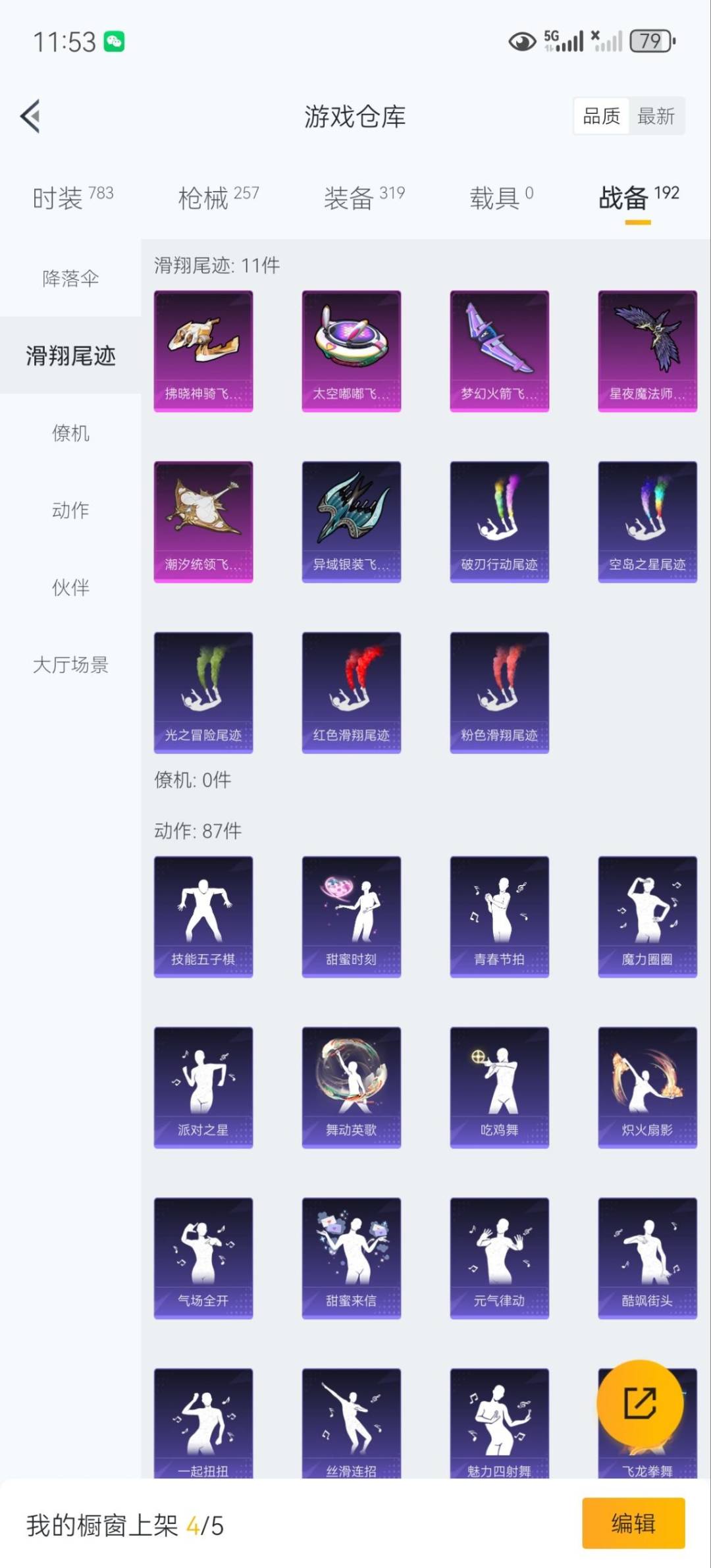Viewport: 711px width, 1568px height.
Task: Select the 炽火扇影 emote
Action: [647, 1087]
